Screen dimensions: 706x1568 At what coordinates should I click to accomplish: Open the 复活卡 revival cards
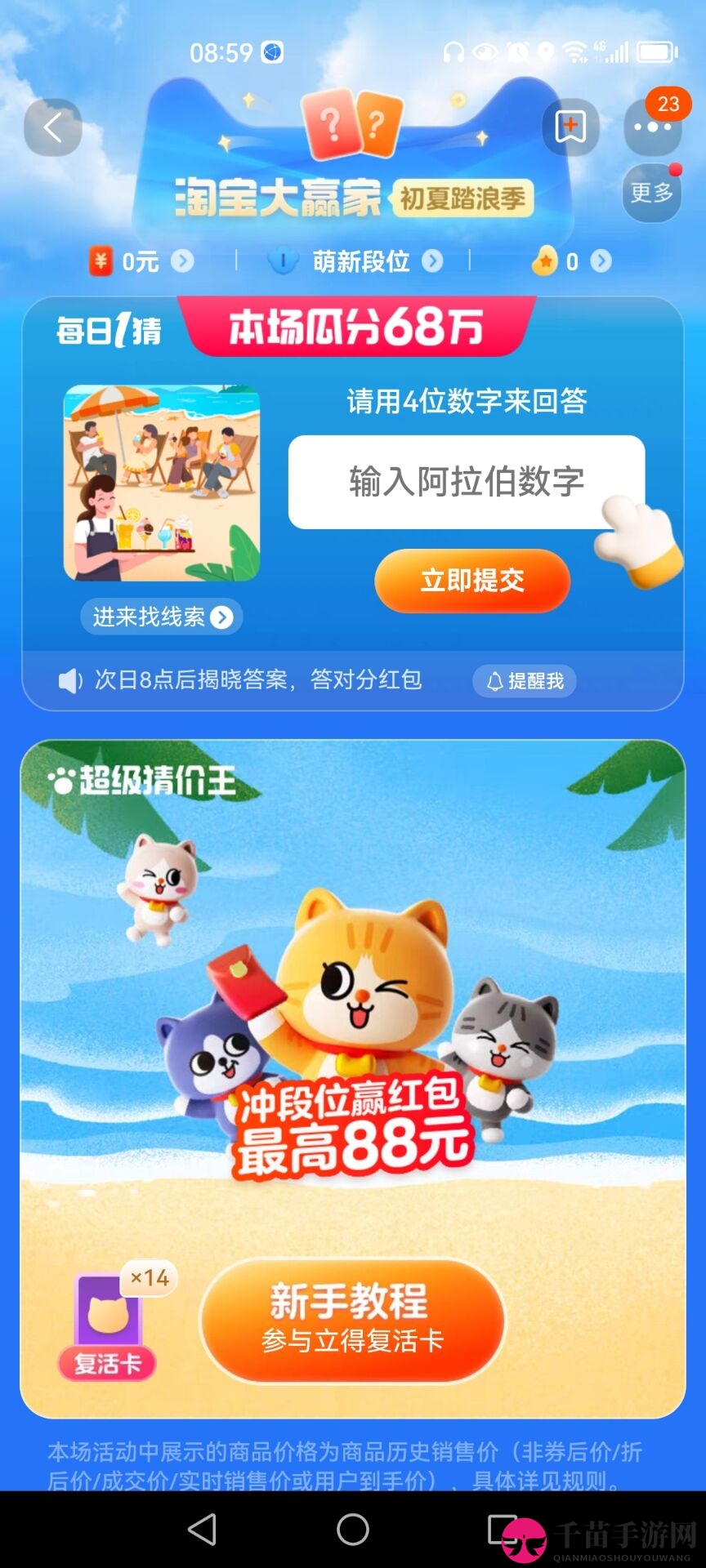(108, 1321)
